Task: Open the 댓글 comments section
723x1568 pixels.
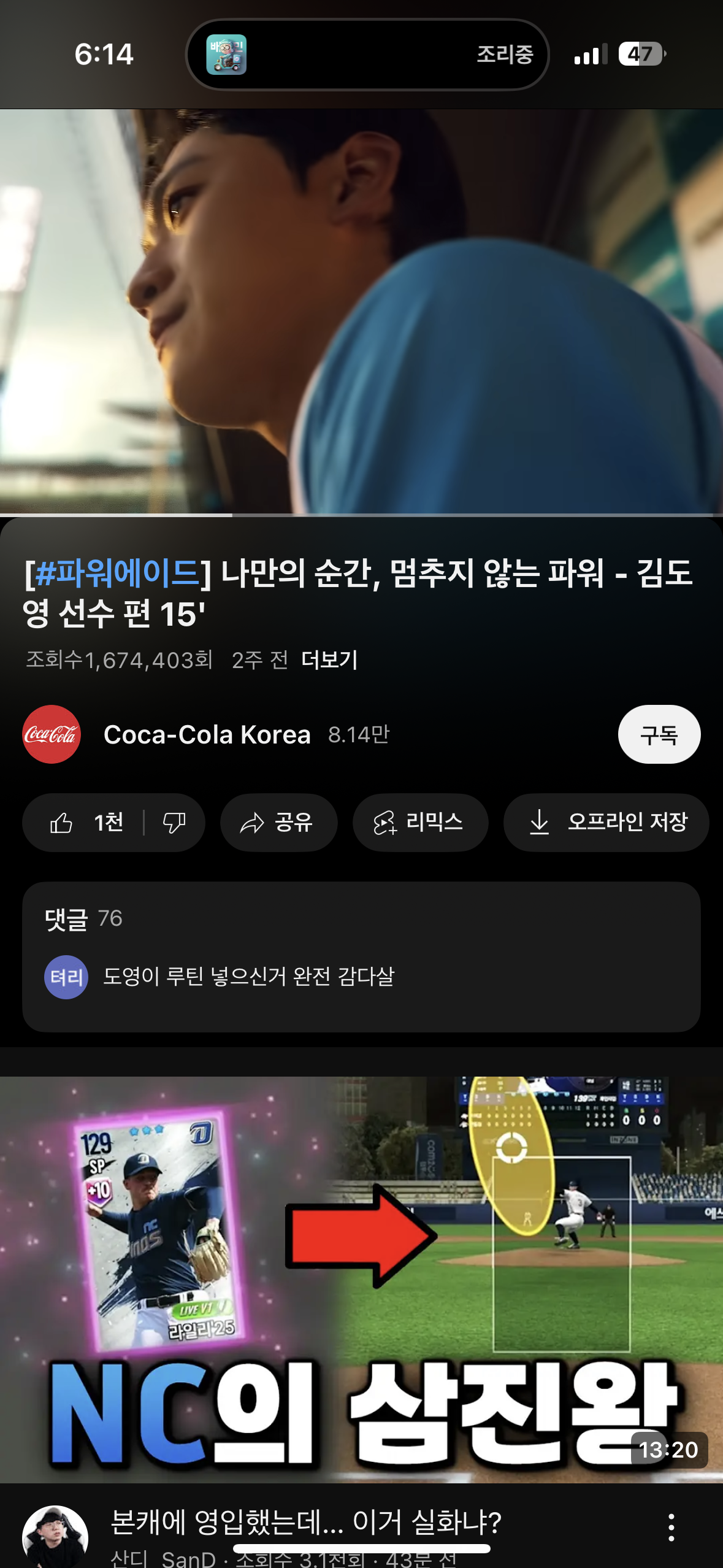Action: coord(361,956)
